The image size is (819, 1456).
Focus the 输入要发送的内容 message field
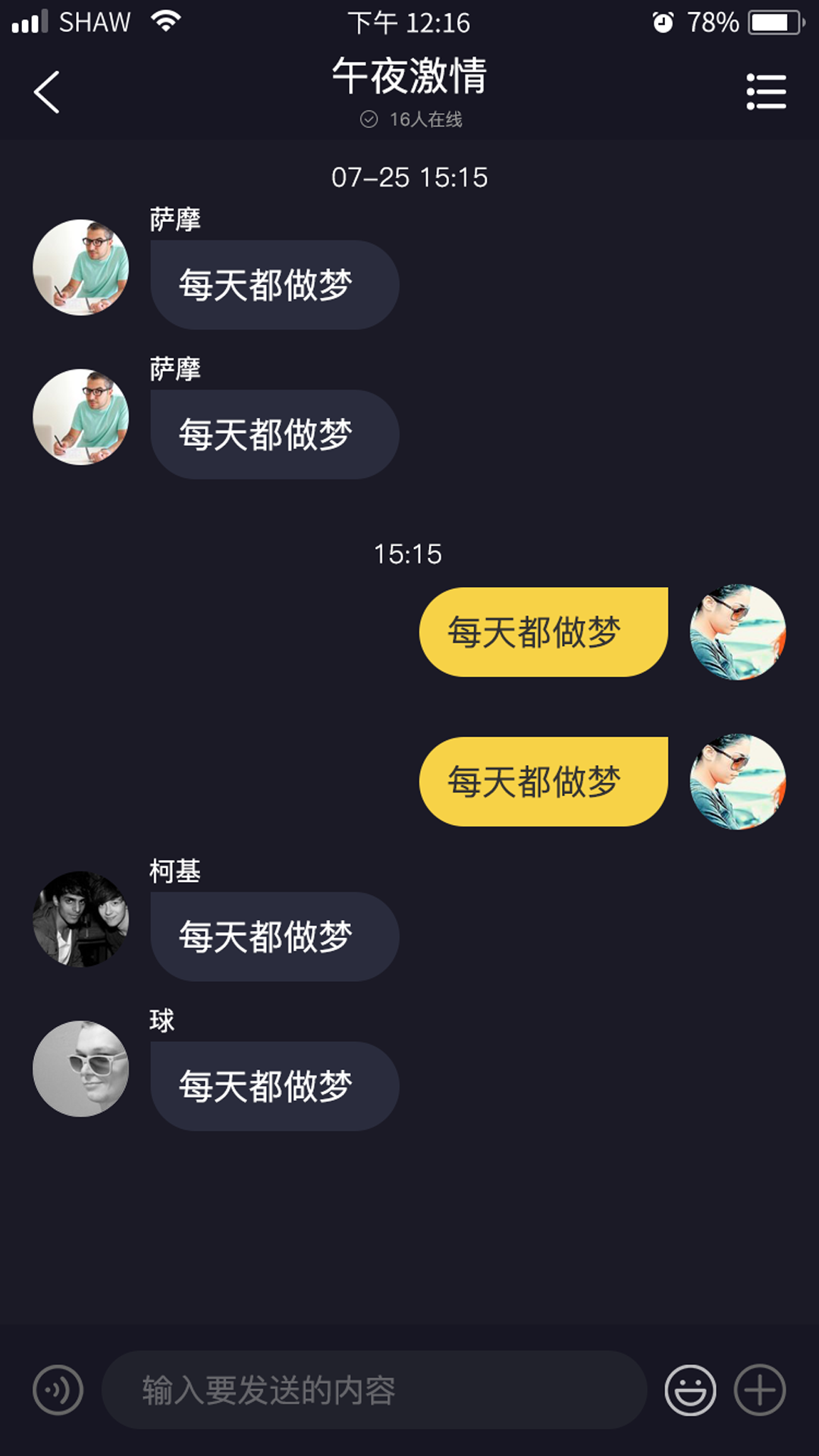373,1390
